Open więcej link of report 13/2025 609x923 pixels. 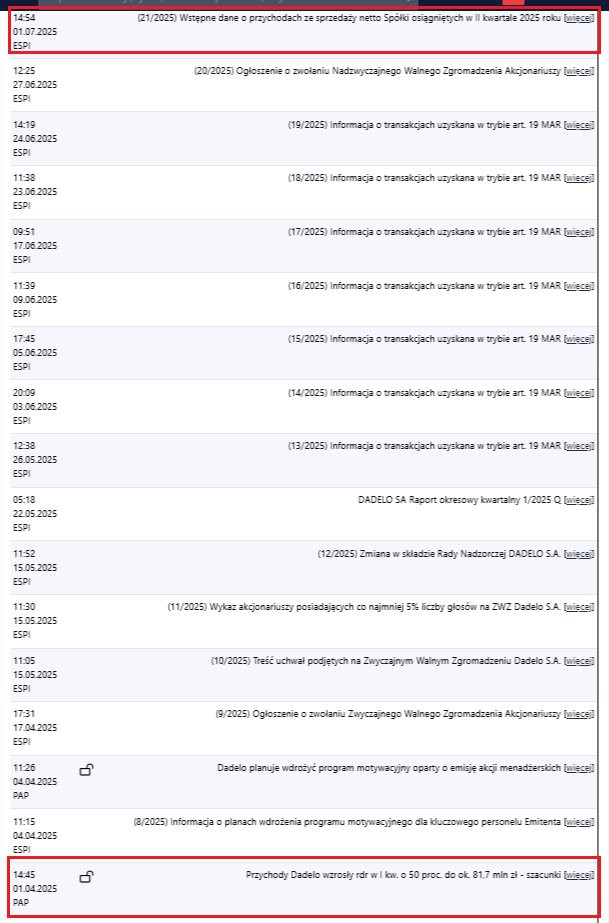[579, 446]
